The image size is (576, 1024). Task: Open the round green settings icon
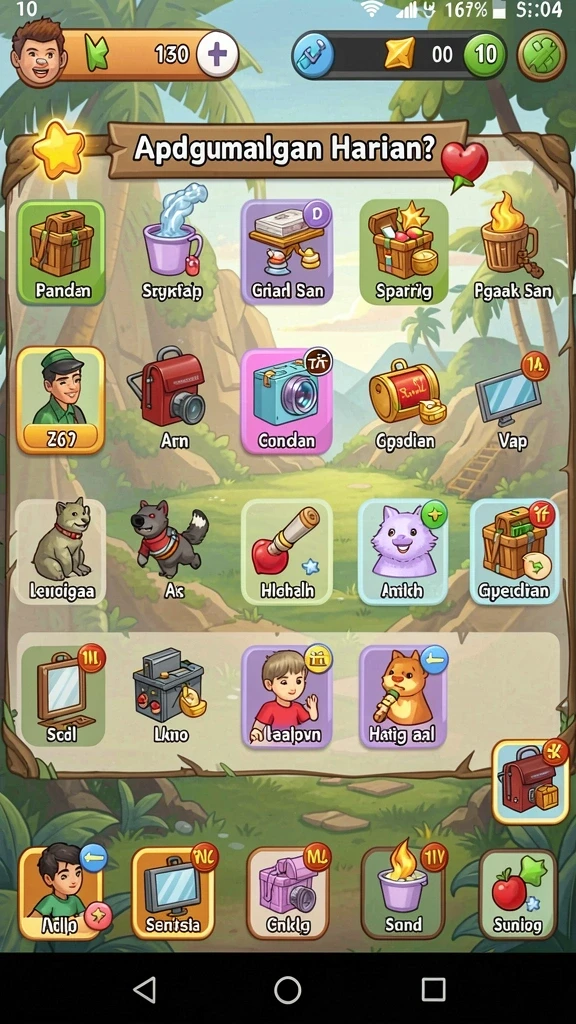click(541, 55)
